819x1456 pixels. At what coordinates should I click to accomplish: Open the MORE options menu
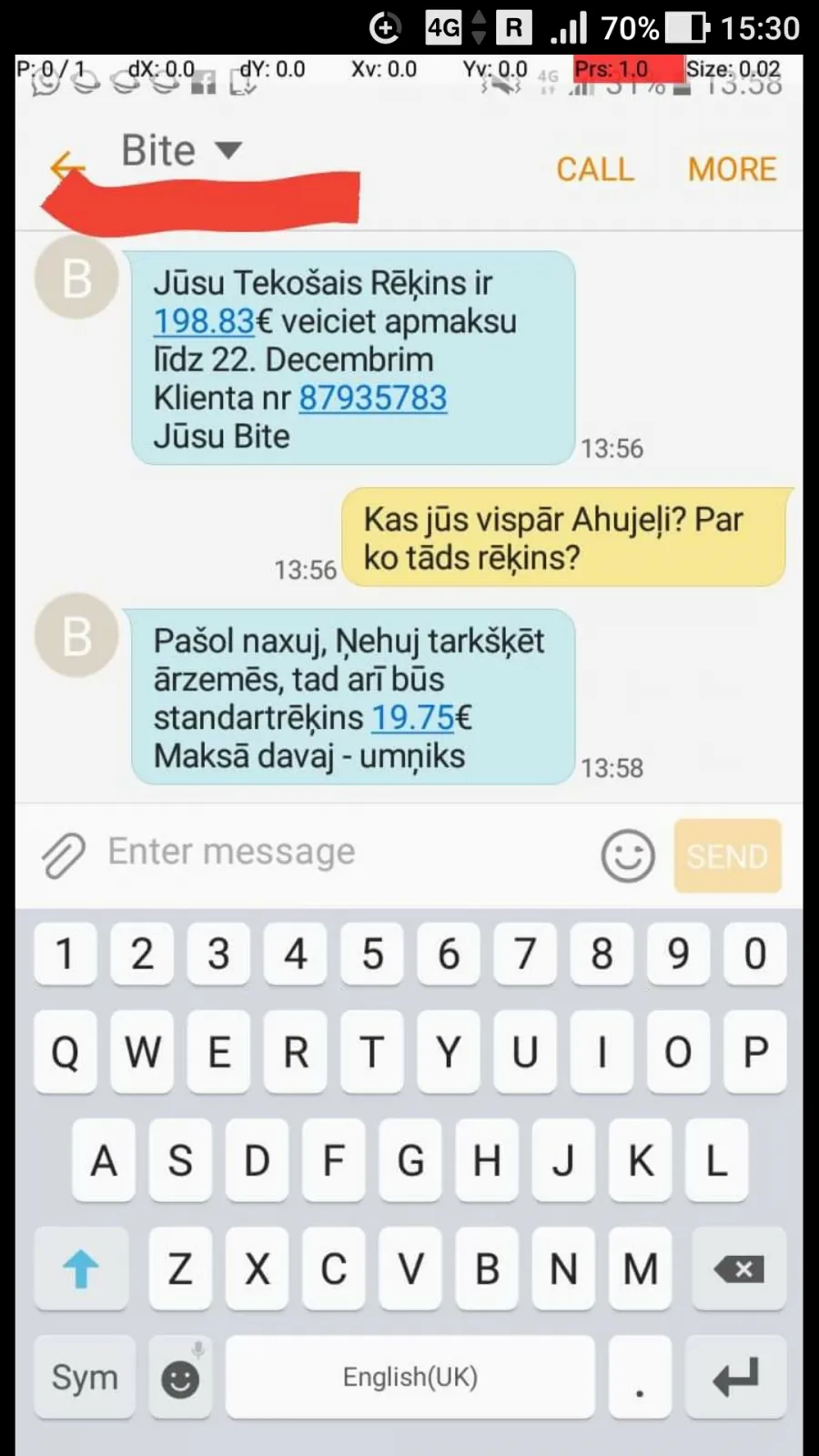coord(733,169)
